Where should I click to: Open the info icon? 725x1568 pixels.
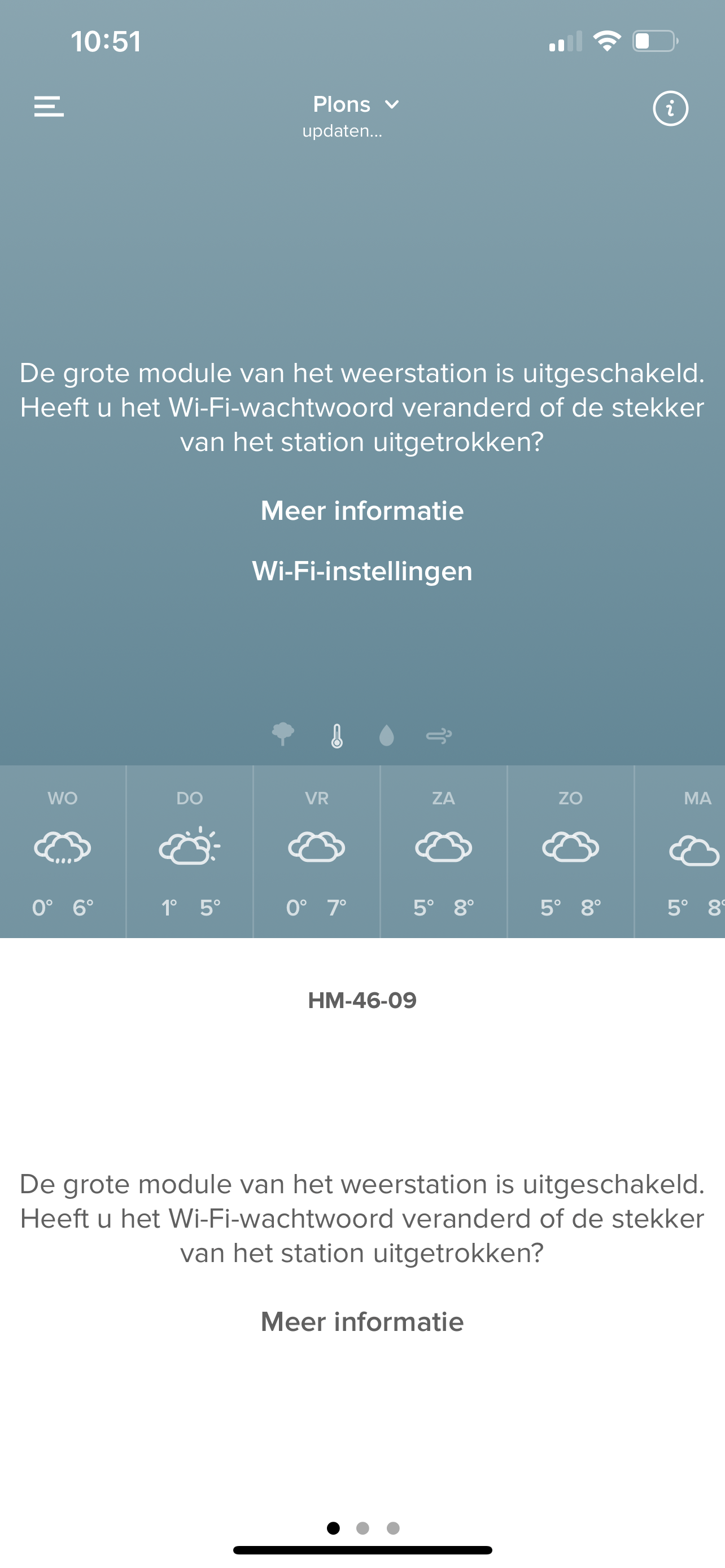tap(670, 109)
